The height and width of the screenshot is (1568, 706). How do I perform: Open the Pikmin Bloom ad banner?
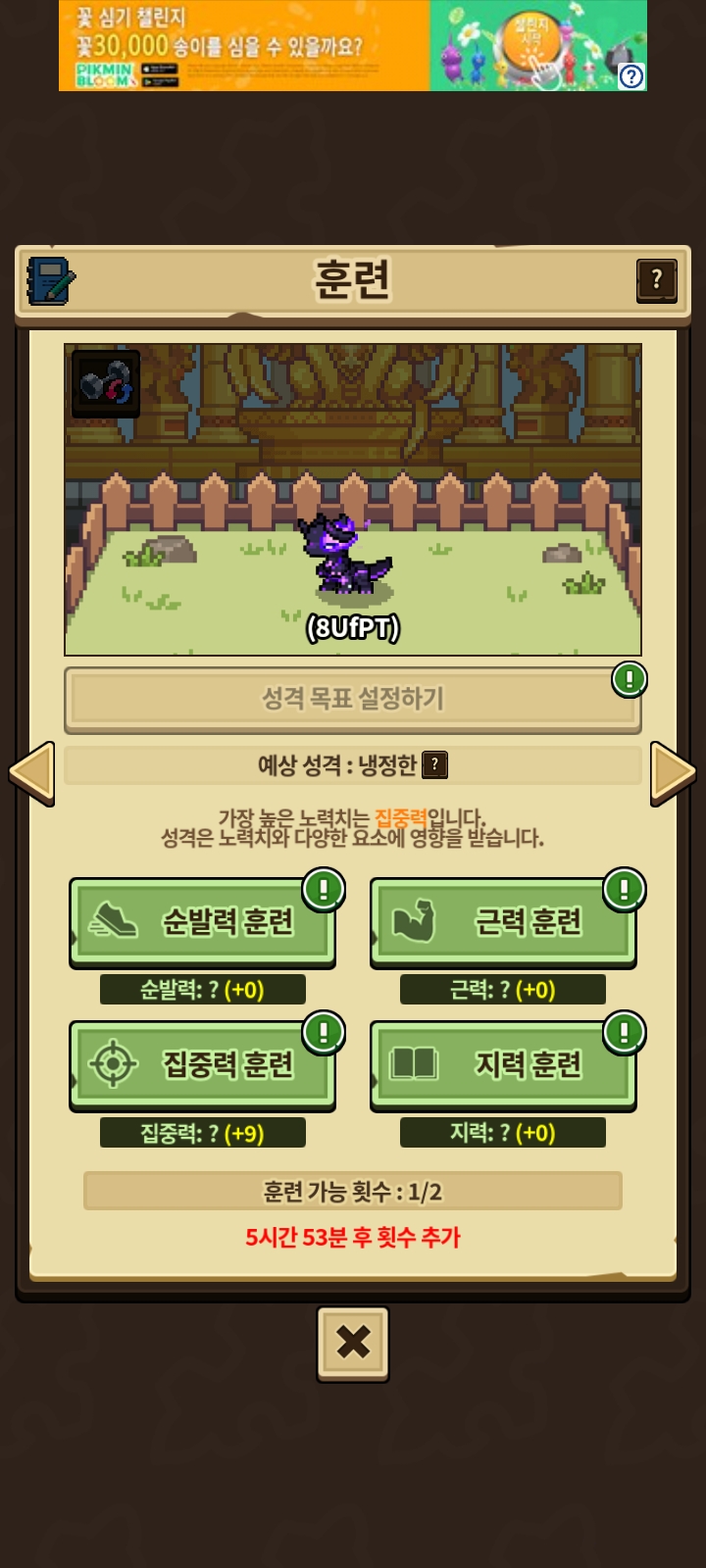(x=353, y=45)
